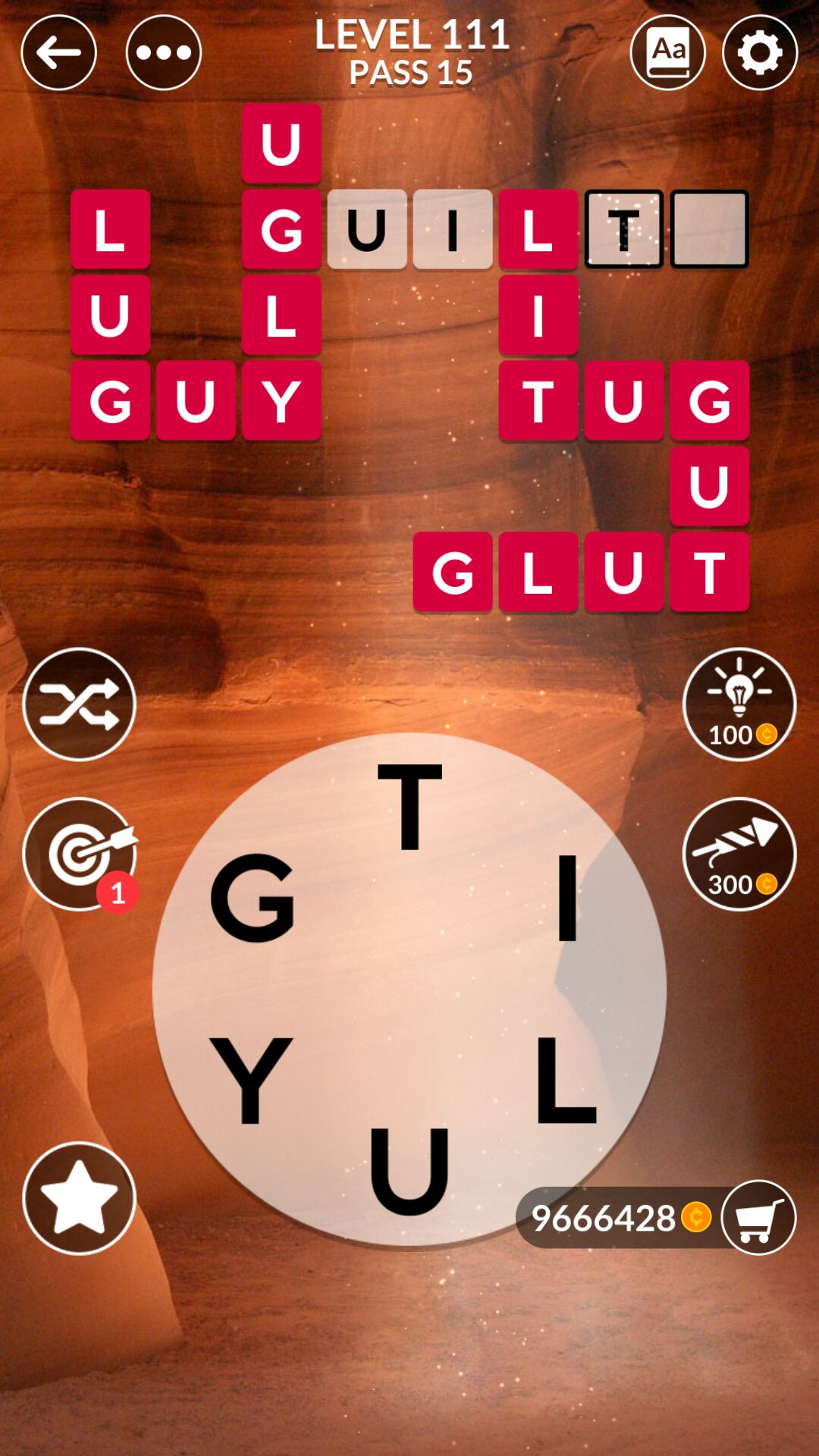Tap the revealed T tile after GUILT

pos(623,229)
